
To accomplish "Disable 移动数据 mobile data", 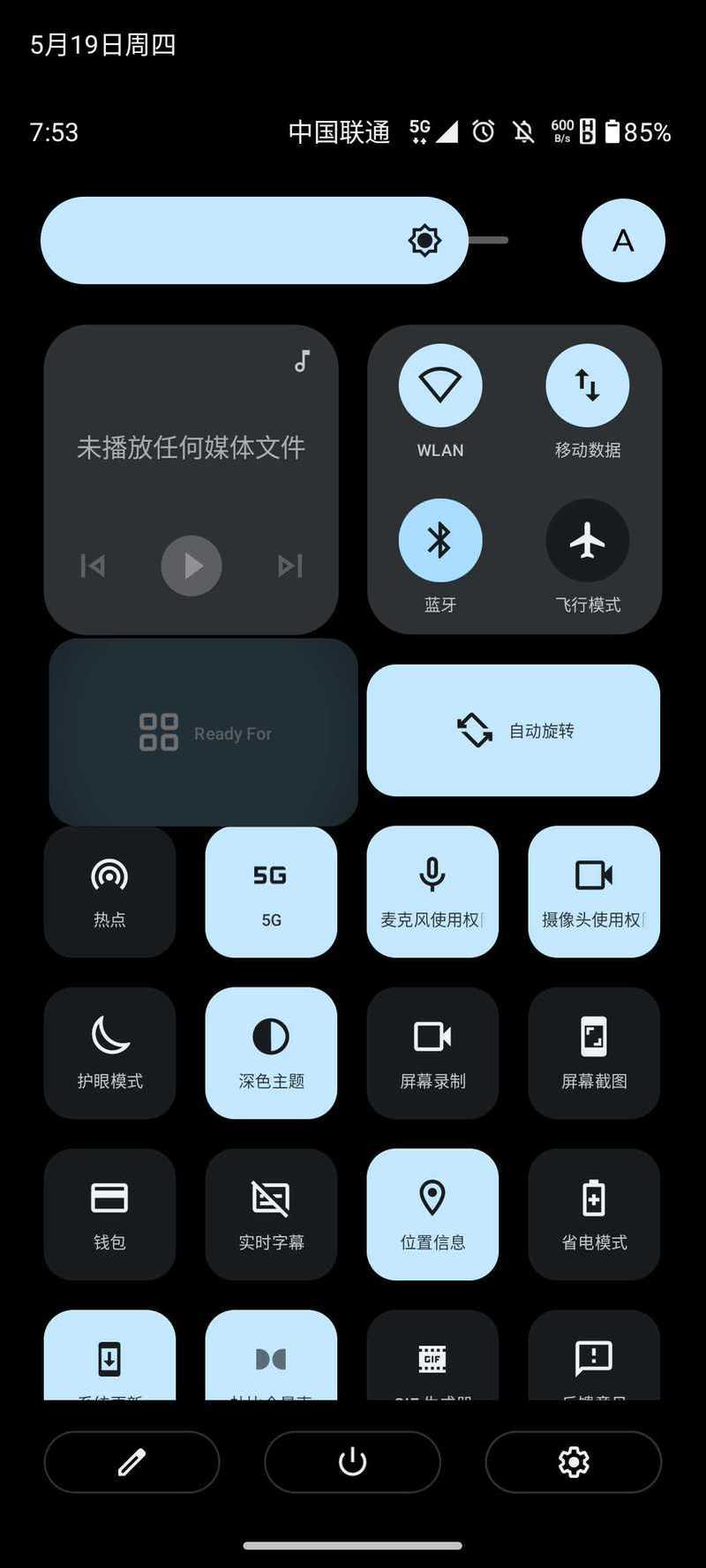I will coord(588,386).
